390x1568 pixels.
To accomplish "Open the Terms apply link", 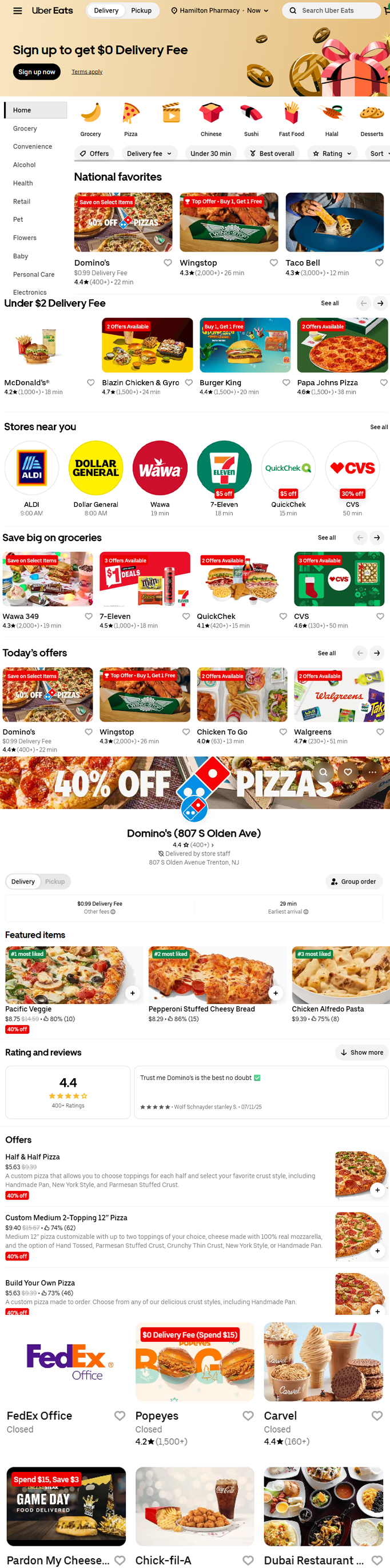I will (x=86, y=72).
